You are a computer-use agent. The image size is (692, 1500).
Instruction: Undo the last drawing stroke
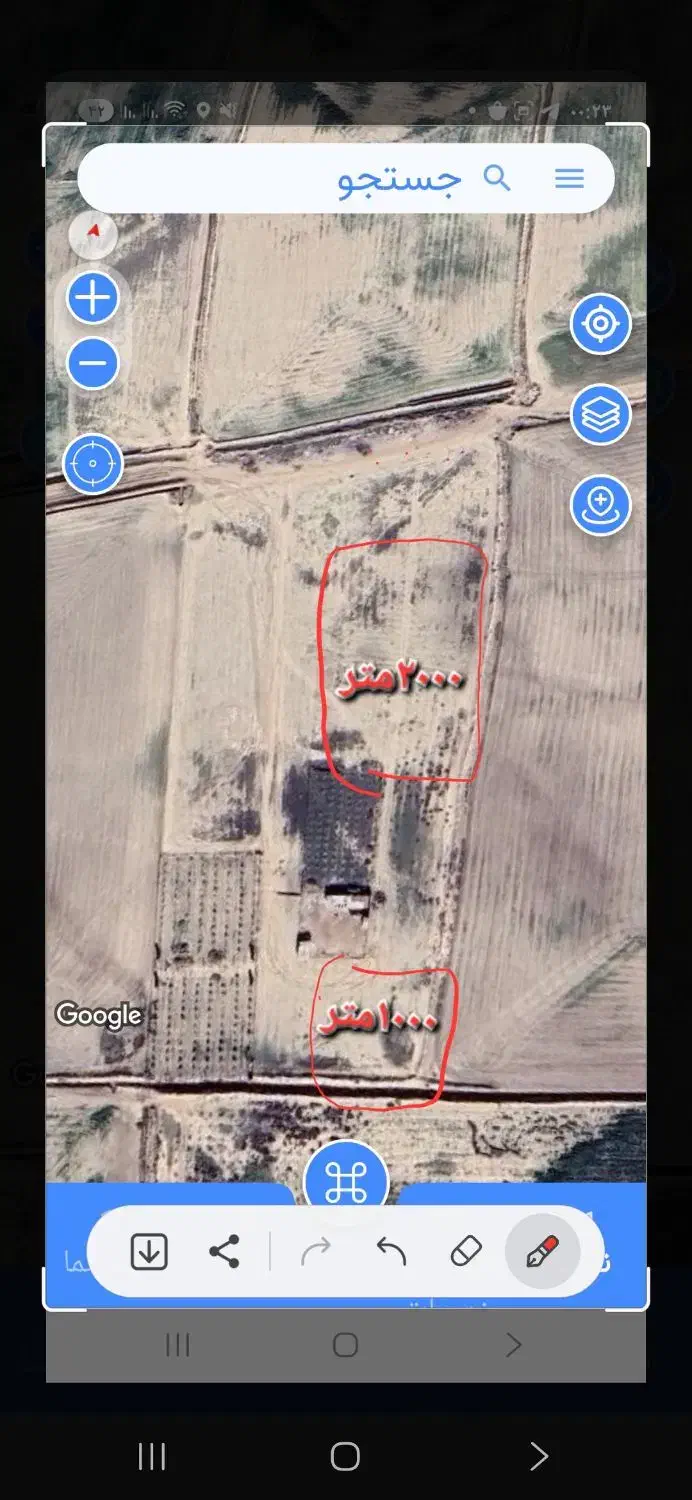pyautogui.click(x=391, y=1251)
